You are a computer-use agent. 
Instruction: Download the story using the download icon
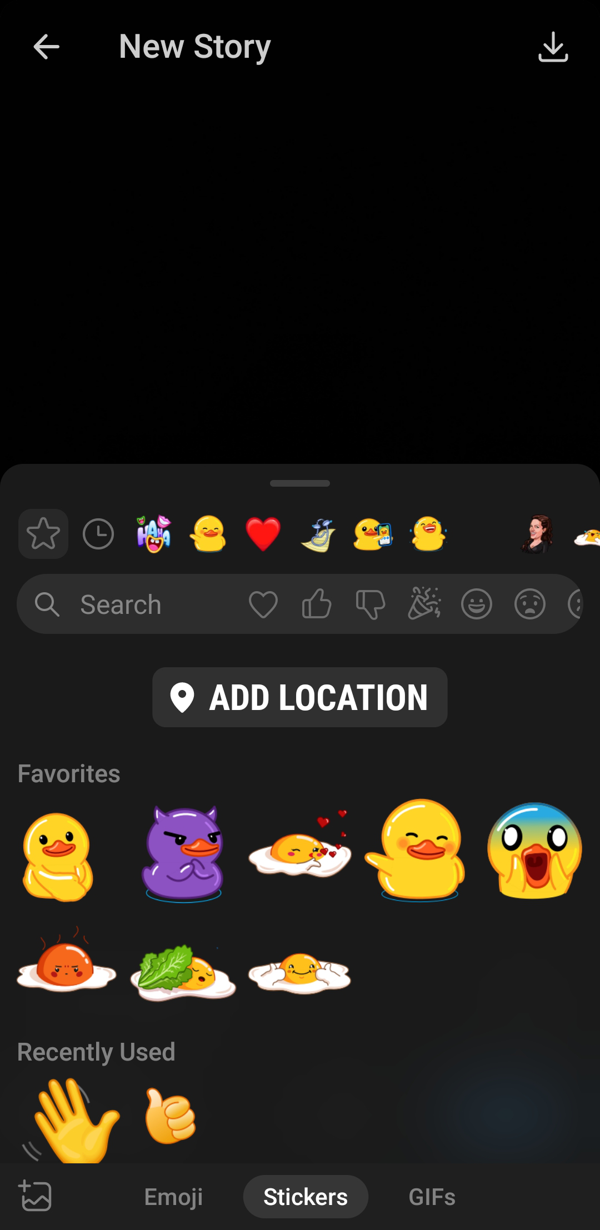(x=553, y=47)
